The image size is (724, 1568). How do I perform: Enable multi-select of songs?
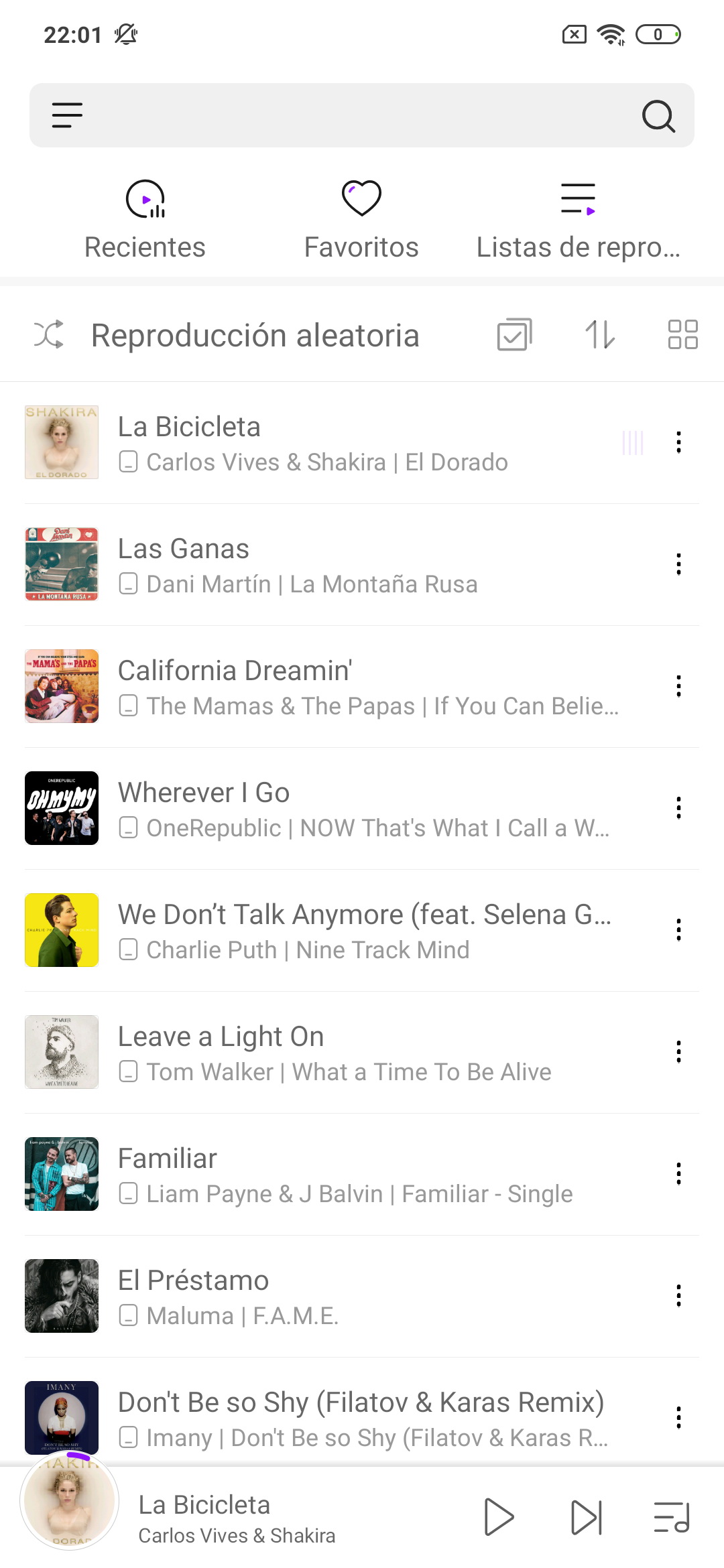click(x=515, y=334)
